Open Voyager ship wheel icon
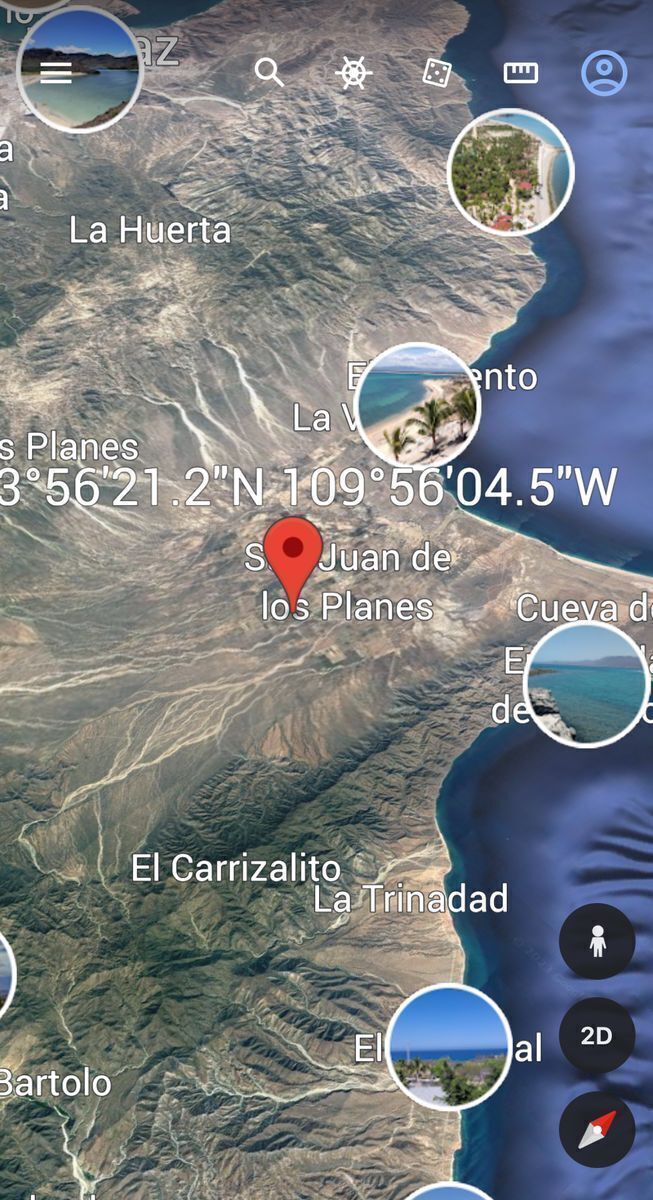 (x=353, y=72)
